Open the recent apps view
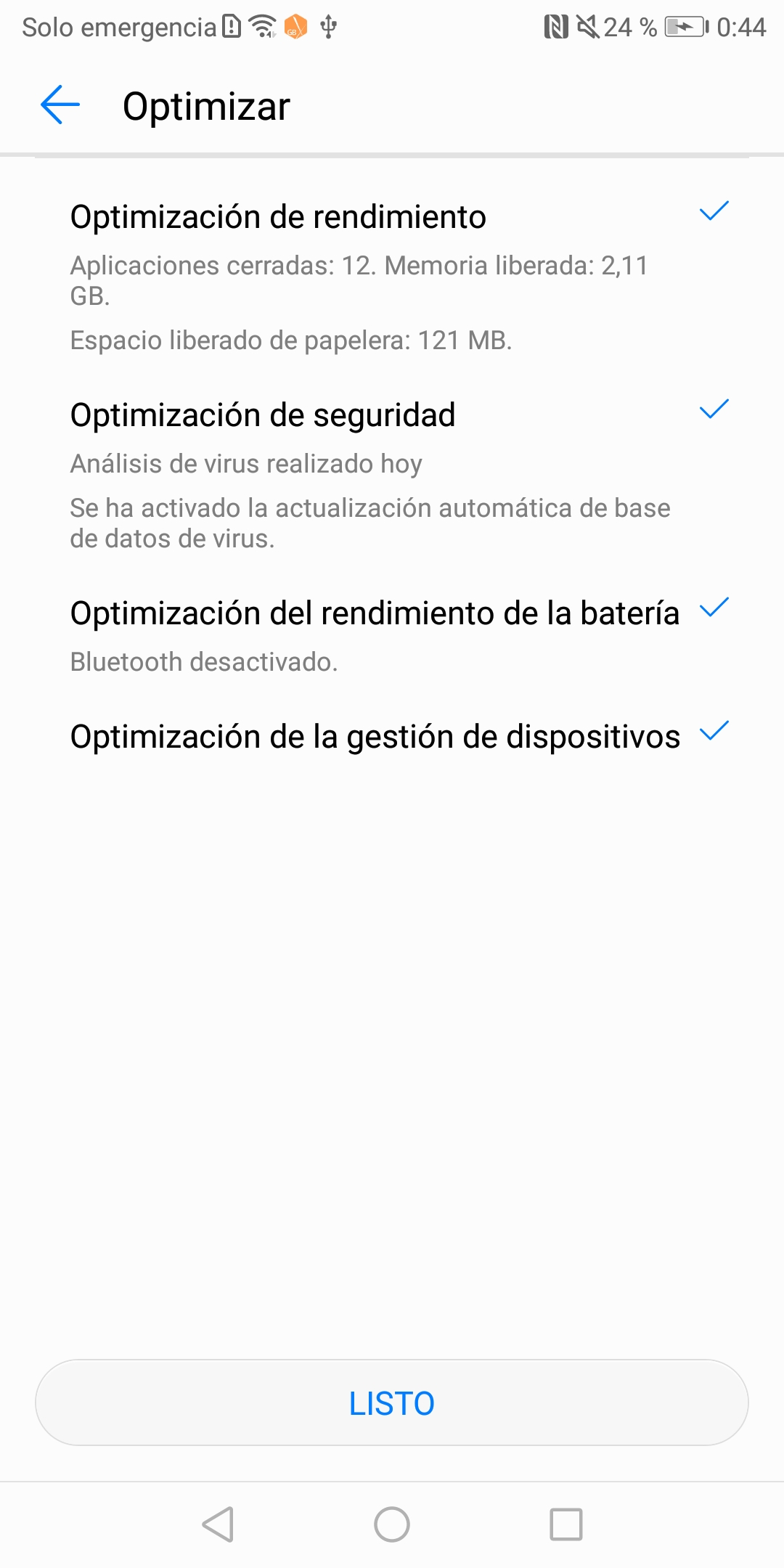Viewport: 784px width, 1568px height. tap(566, 1524)
